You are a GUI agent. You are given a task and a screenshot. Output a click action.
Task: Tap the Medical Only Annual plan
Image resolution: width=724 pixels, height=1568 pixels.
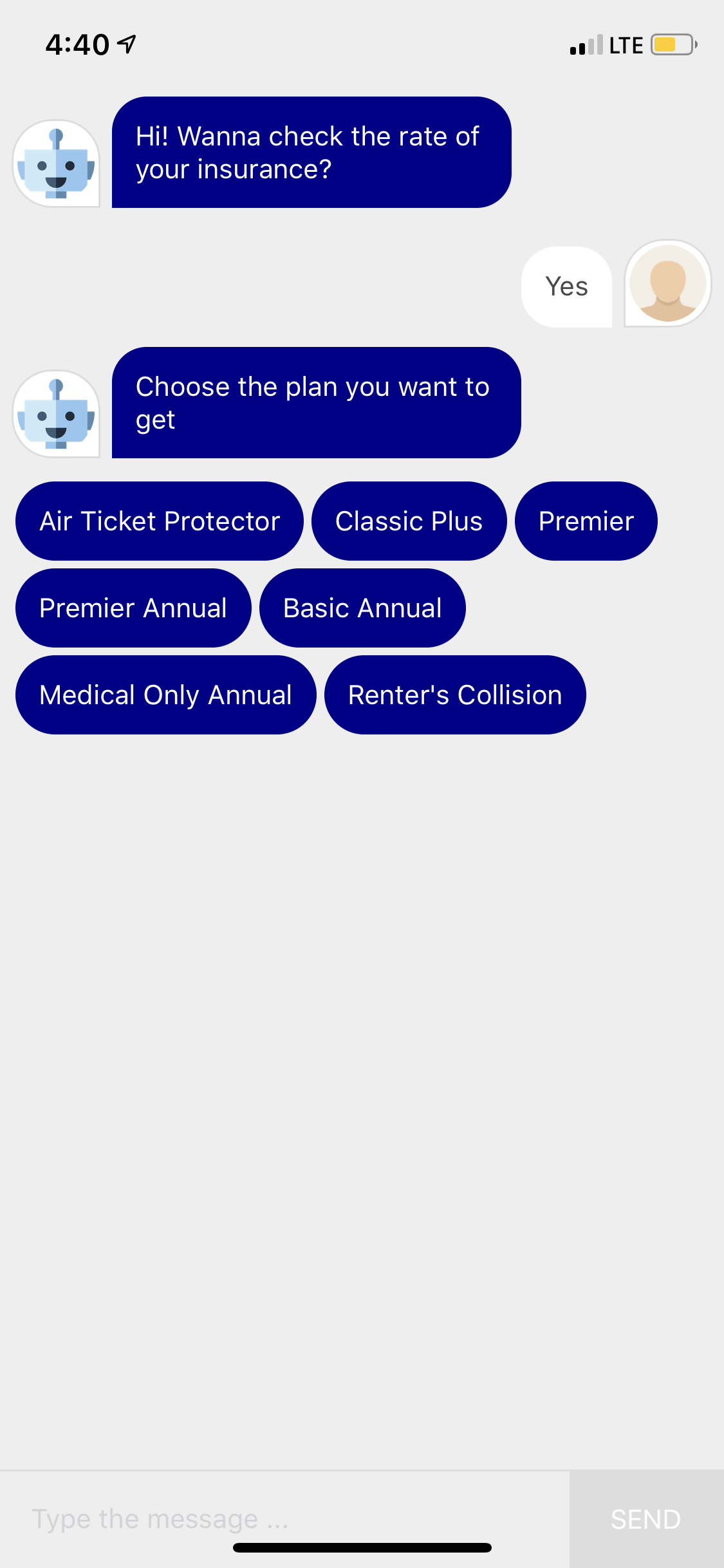[x=165, y=695]
